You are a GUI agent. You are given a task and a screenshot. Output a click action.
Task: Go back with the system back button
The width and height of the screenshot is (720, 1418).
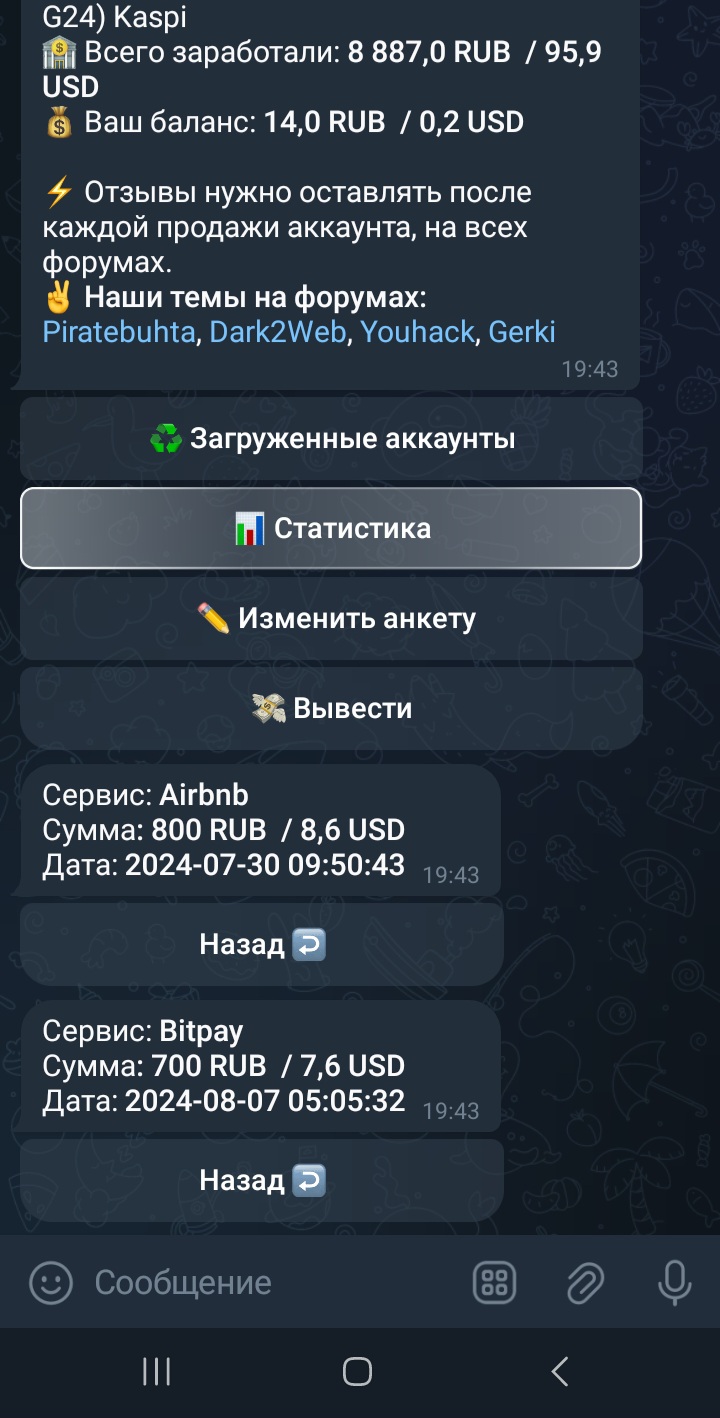(560, 1371)
